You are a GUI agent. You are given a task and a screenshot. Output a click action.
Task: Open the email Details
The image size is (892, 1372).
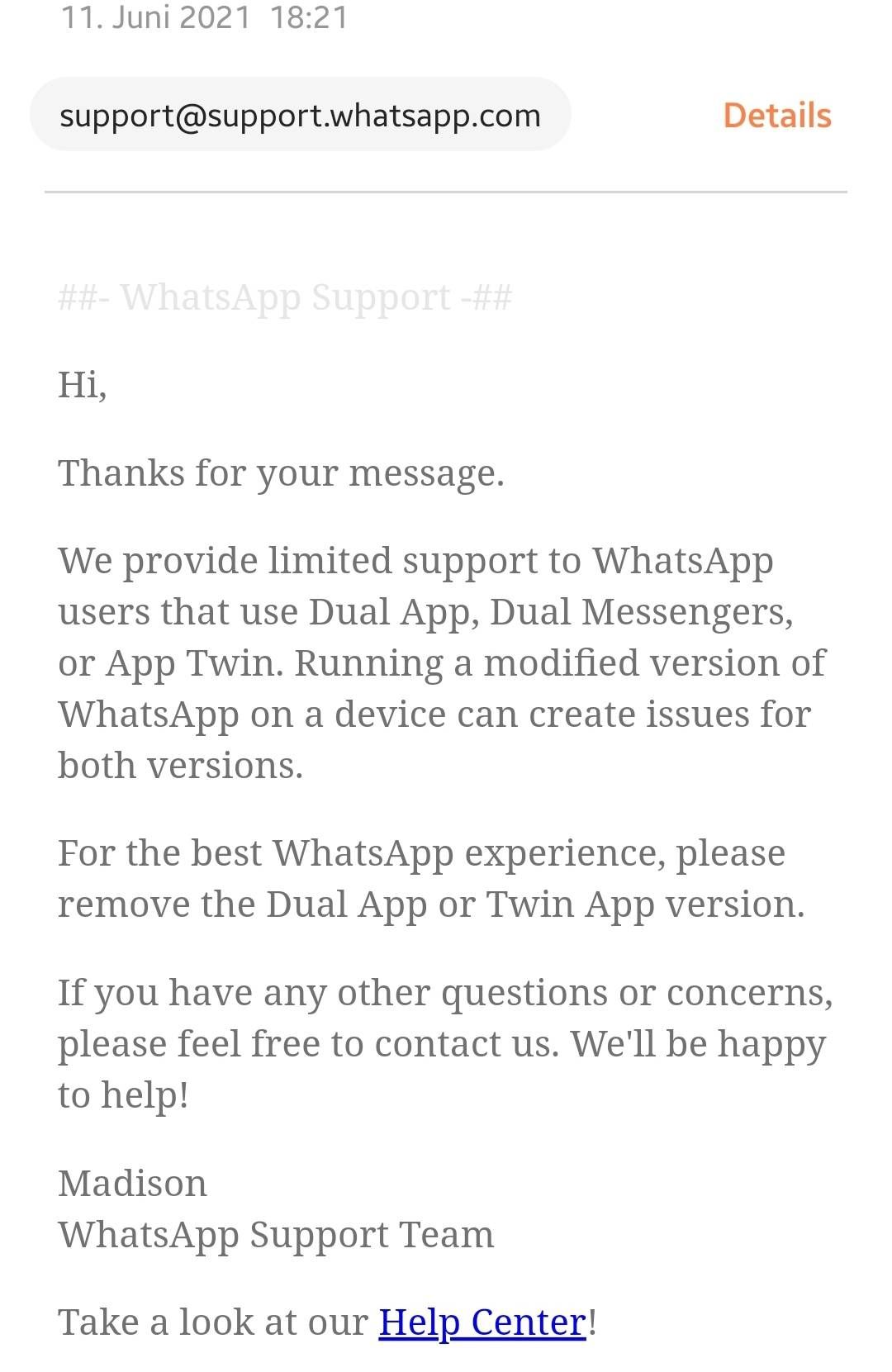tap(776, 116)
